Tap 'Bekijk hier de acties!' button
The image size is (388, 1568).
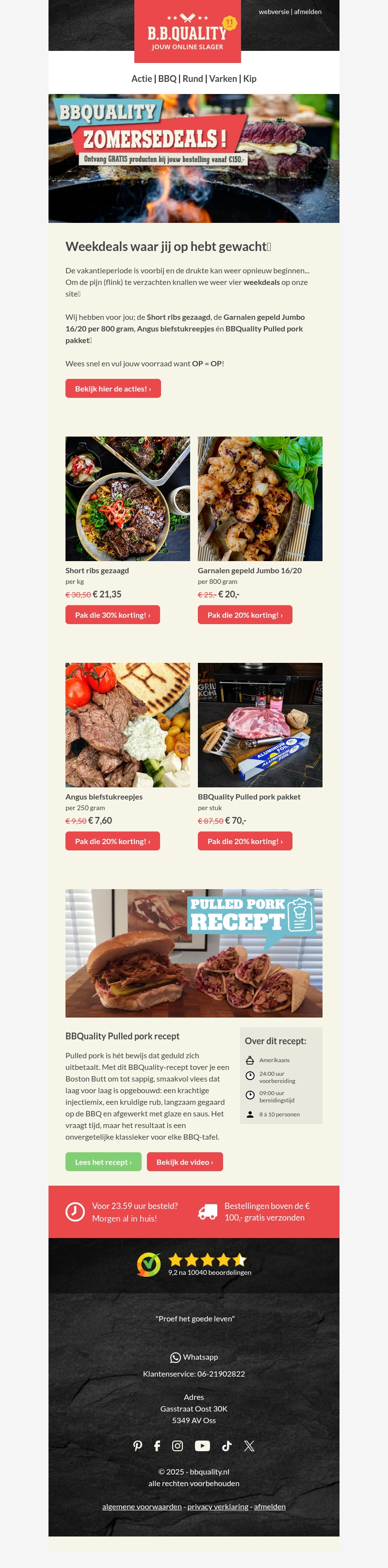click(113, 388)
